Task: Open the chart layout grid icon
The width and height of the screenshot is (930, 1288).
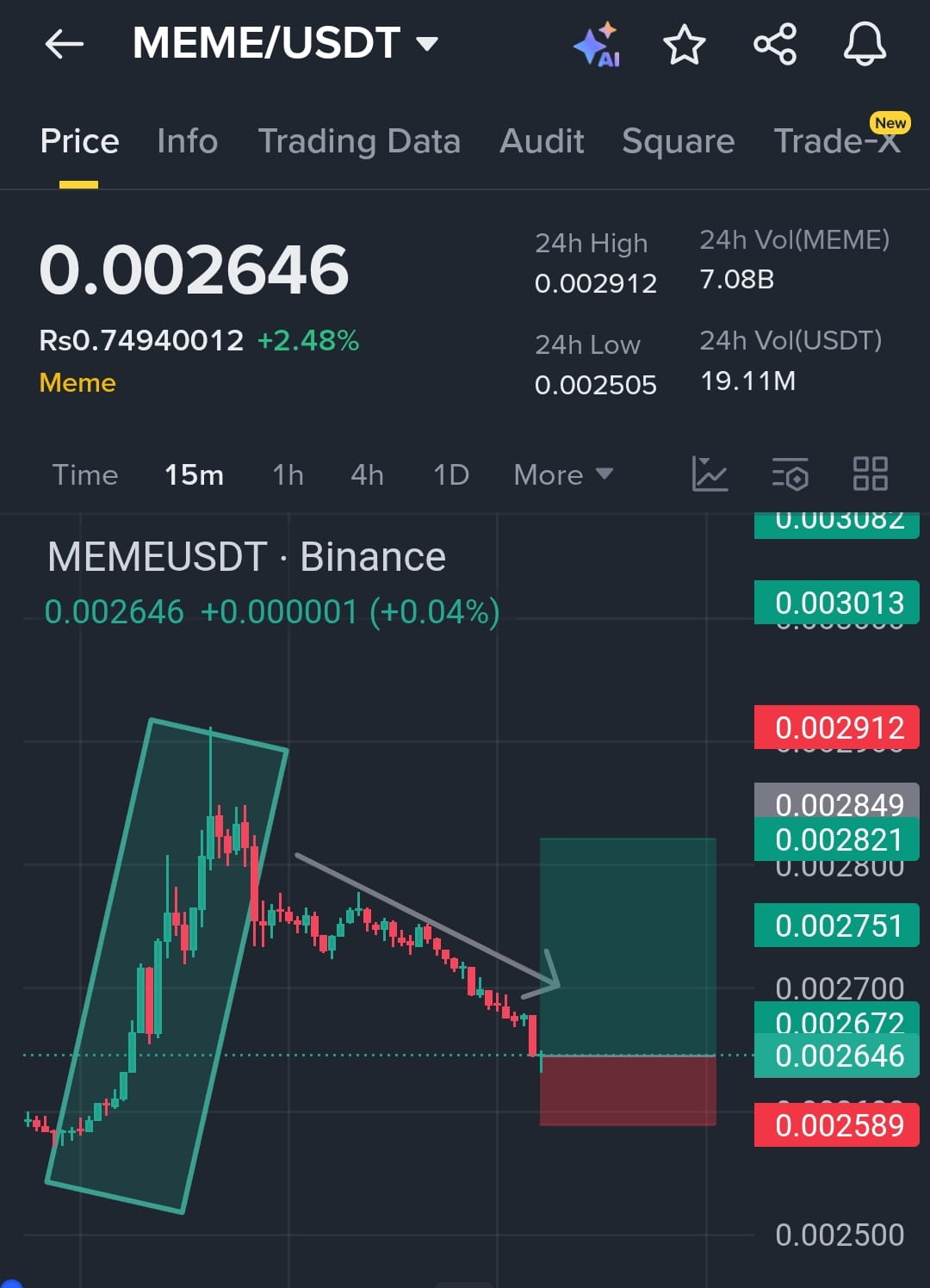Action: coord(870,474)
